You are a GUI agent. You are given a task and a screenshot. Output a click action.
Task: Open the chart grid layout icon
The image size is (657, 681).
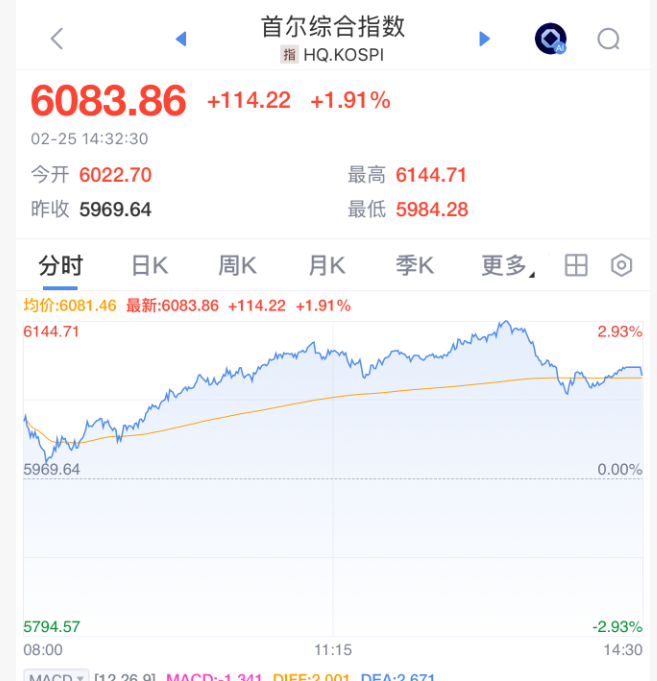(575, 265)
